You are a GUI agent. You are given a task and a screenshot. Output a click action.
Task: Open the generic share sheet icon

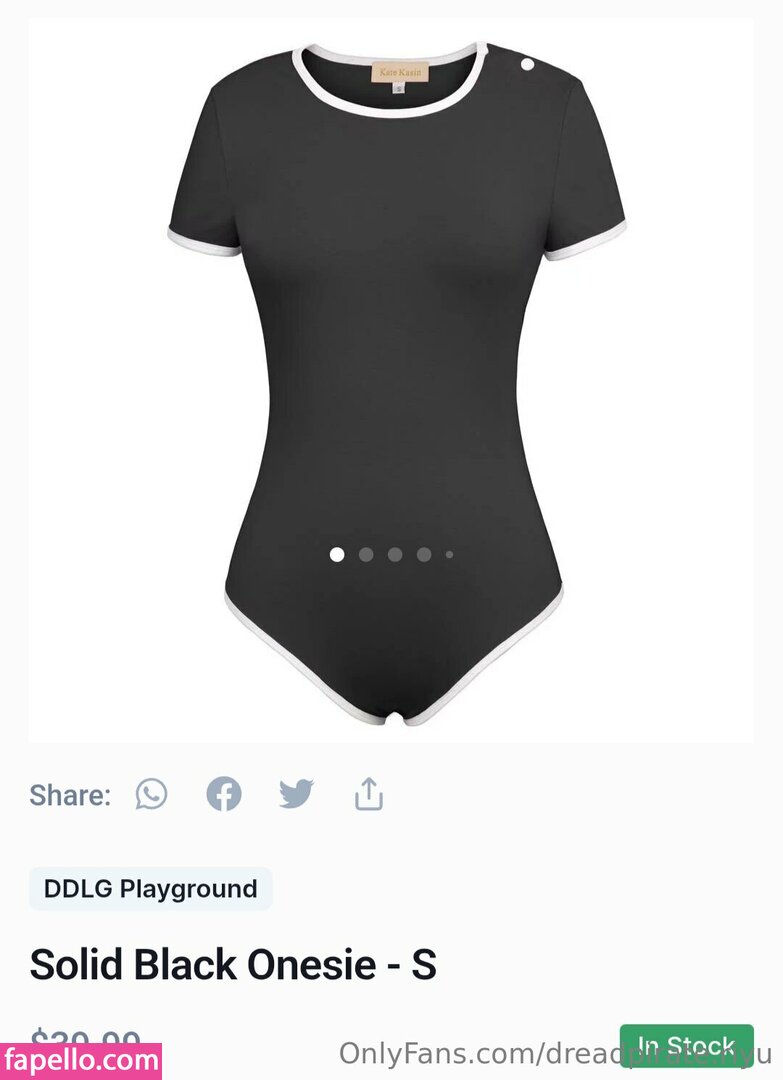(x=369, y=795)
